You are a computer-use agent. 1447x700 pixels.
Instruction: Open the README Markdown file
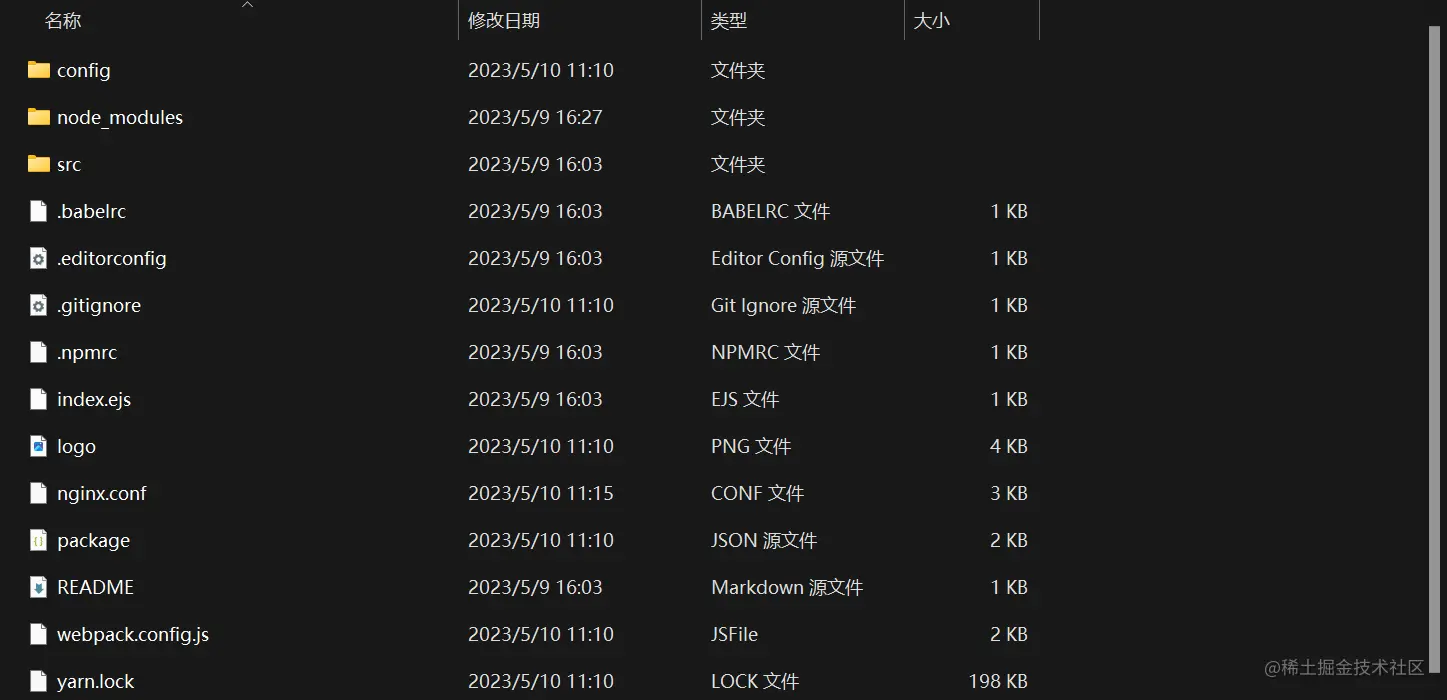pos(95,588)
